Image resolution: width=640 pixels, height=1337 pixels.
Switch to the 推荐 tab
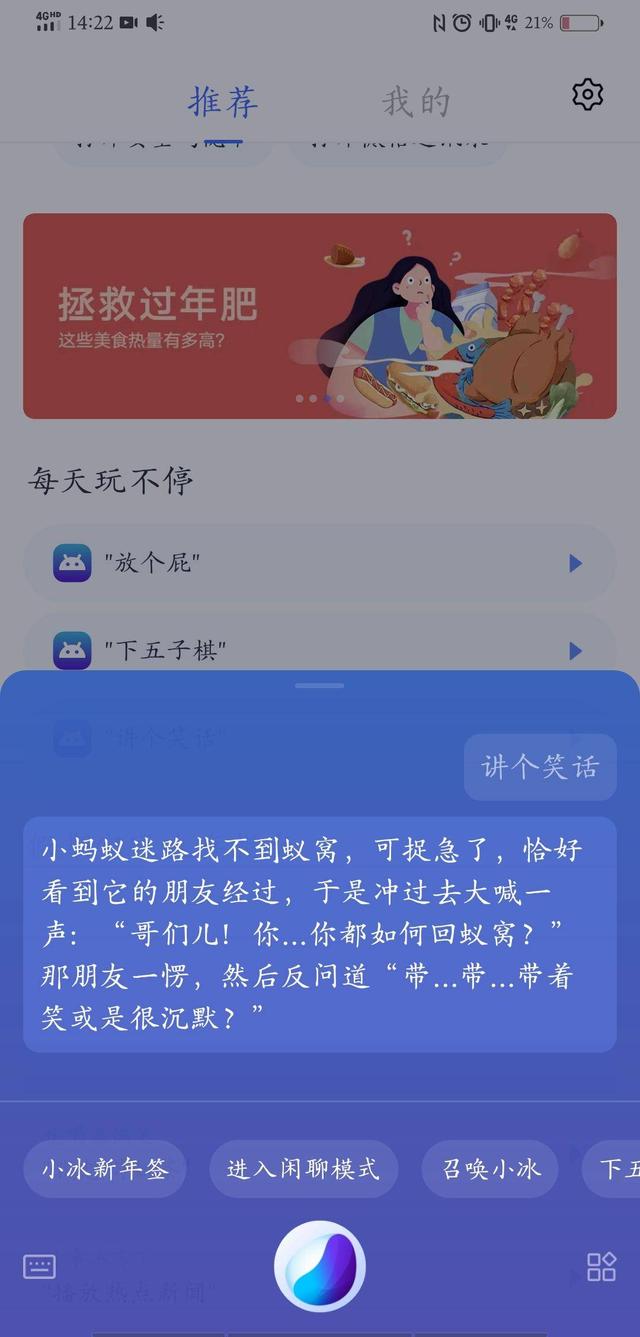coord(224,101)
